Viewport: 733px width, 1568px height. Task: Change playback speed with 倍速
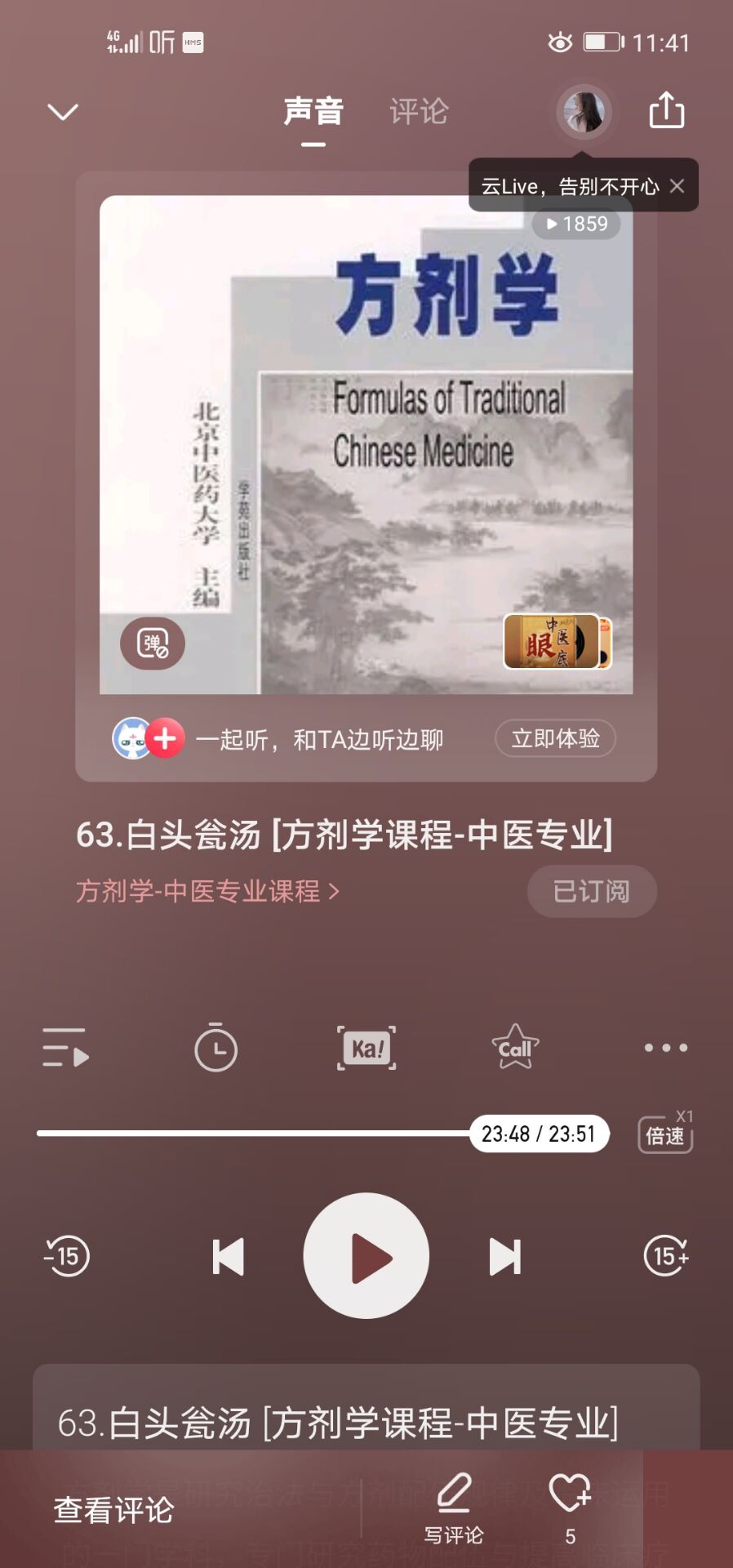coord(665,1134)
